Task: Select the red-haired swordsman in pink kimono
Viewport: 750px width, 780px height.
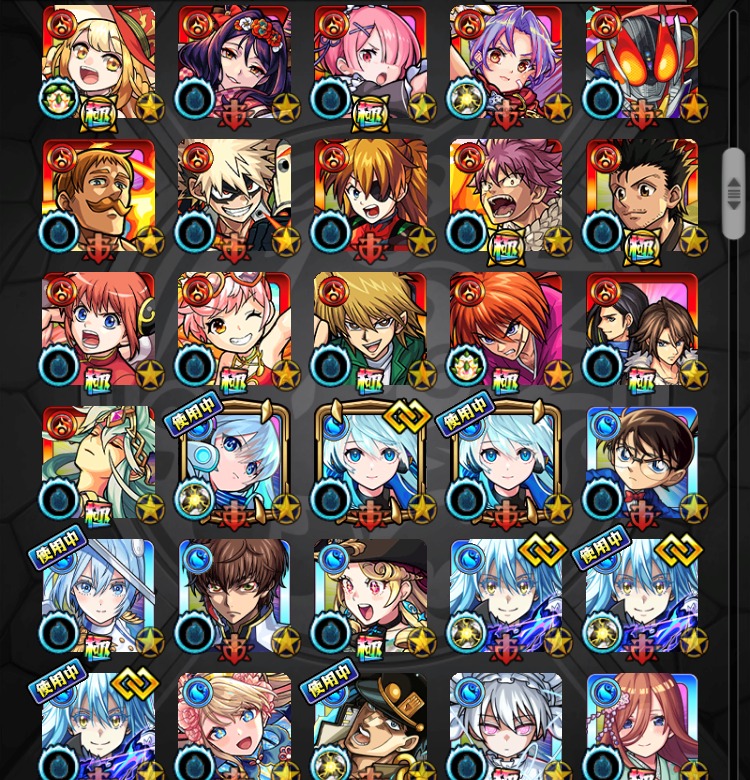Action: pyautogui.click(x=506, y=329)
